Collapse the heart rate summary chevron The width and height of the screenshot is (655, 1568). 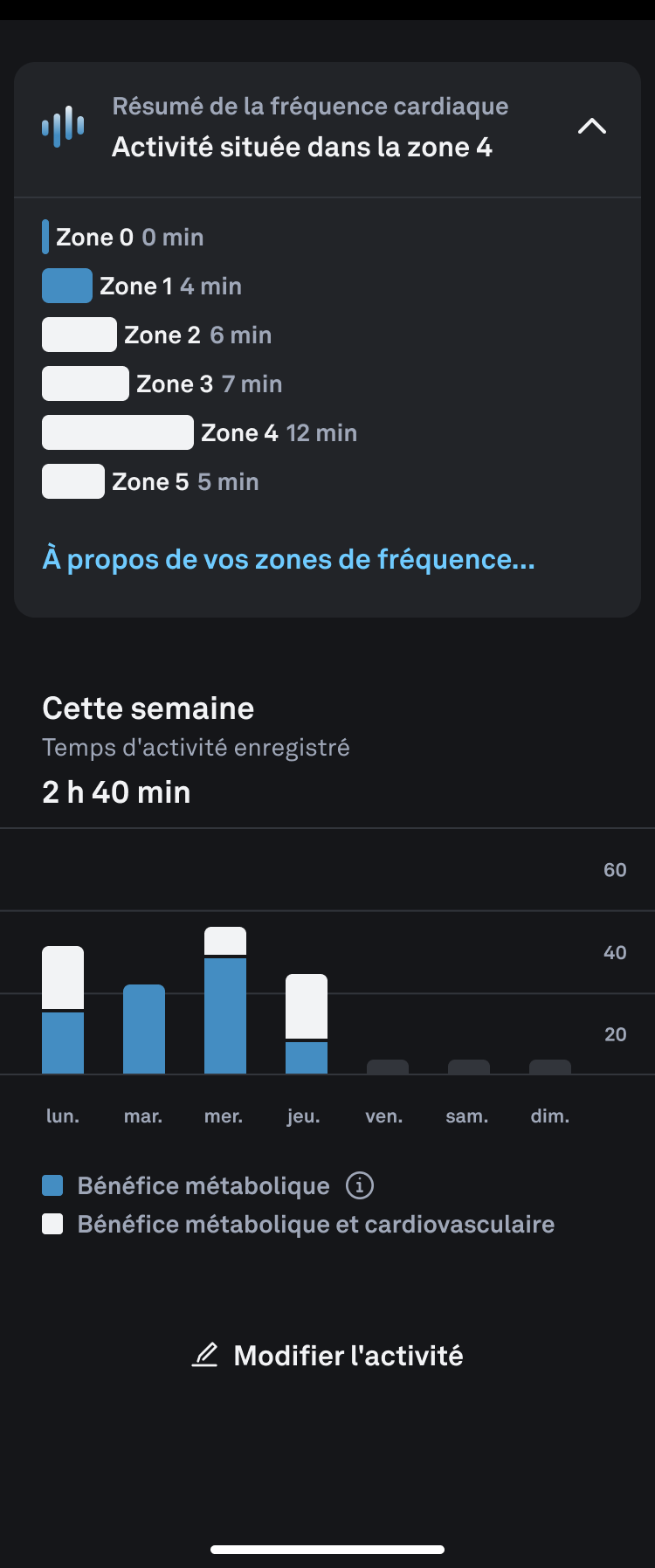pos(592,127)
